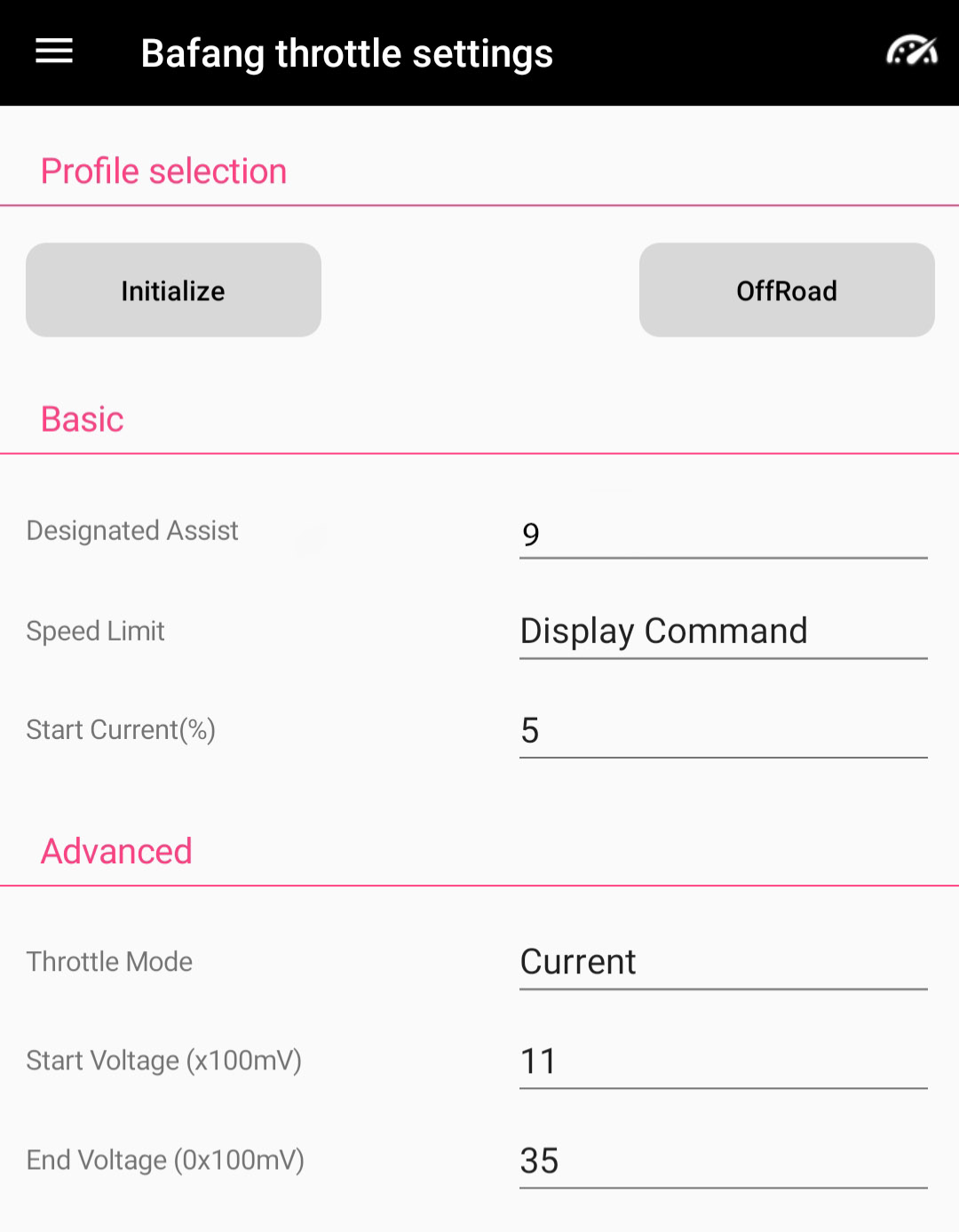Screen dimensions: 959x1232
Task: Edit the End Voltage value
Action: [x=723, y=1160]
